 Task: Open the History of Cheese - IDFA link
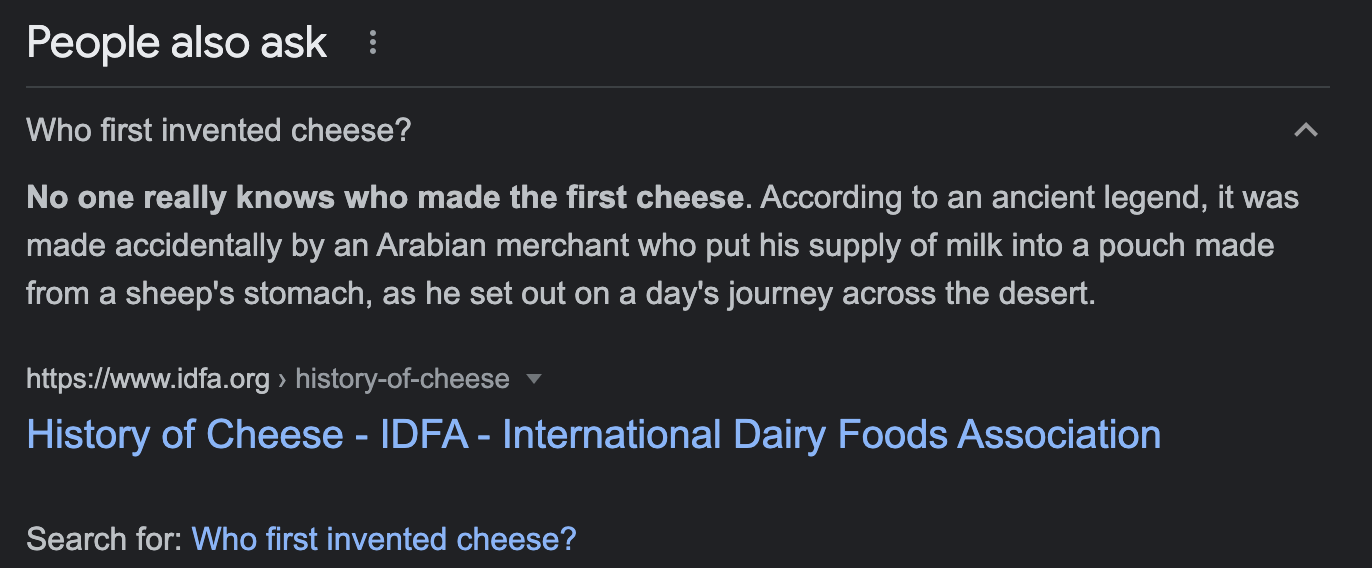[593, 435]
